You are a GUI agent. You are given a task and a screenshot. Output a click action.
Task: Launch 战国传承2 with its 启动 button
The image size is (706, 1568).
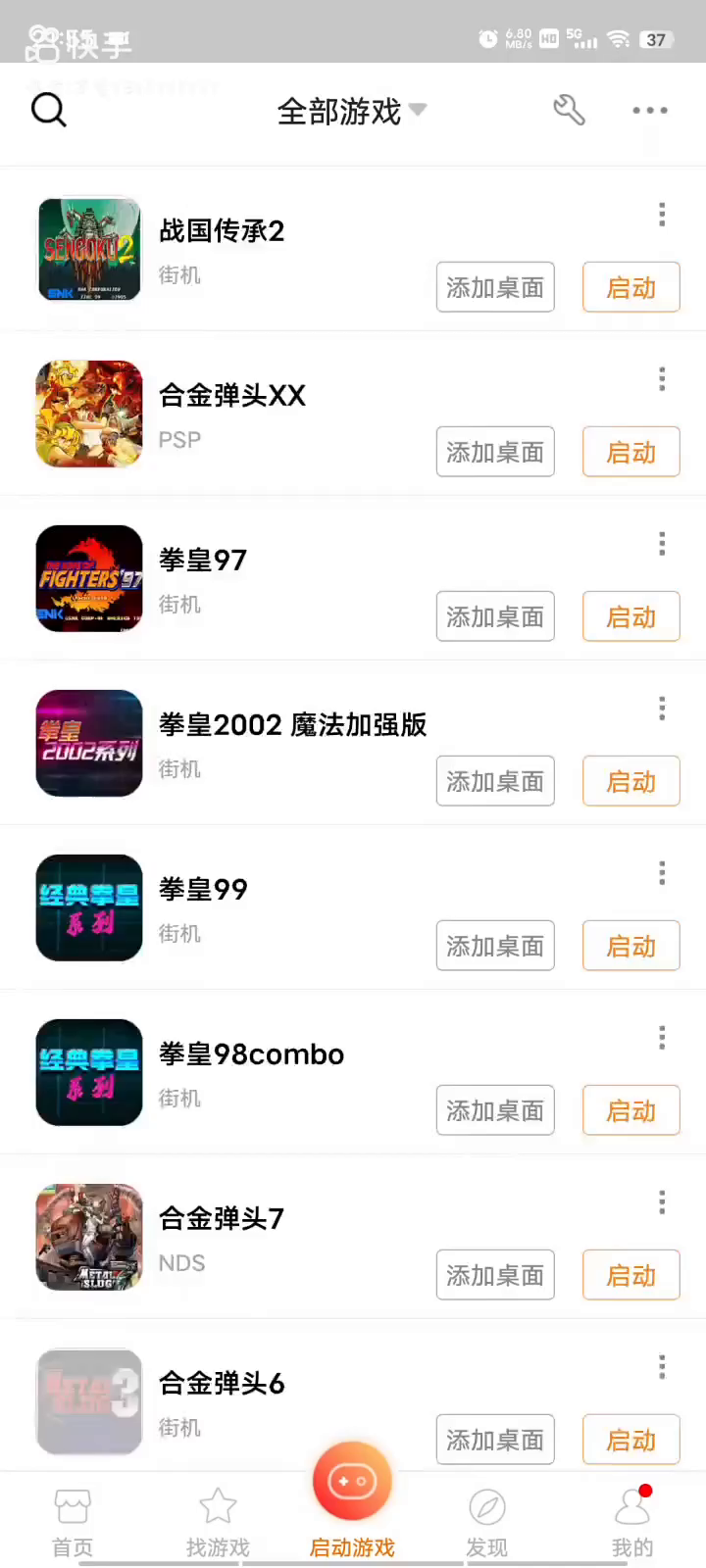630,287
